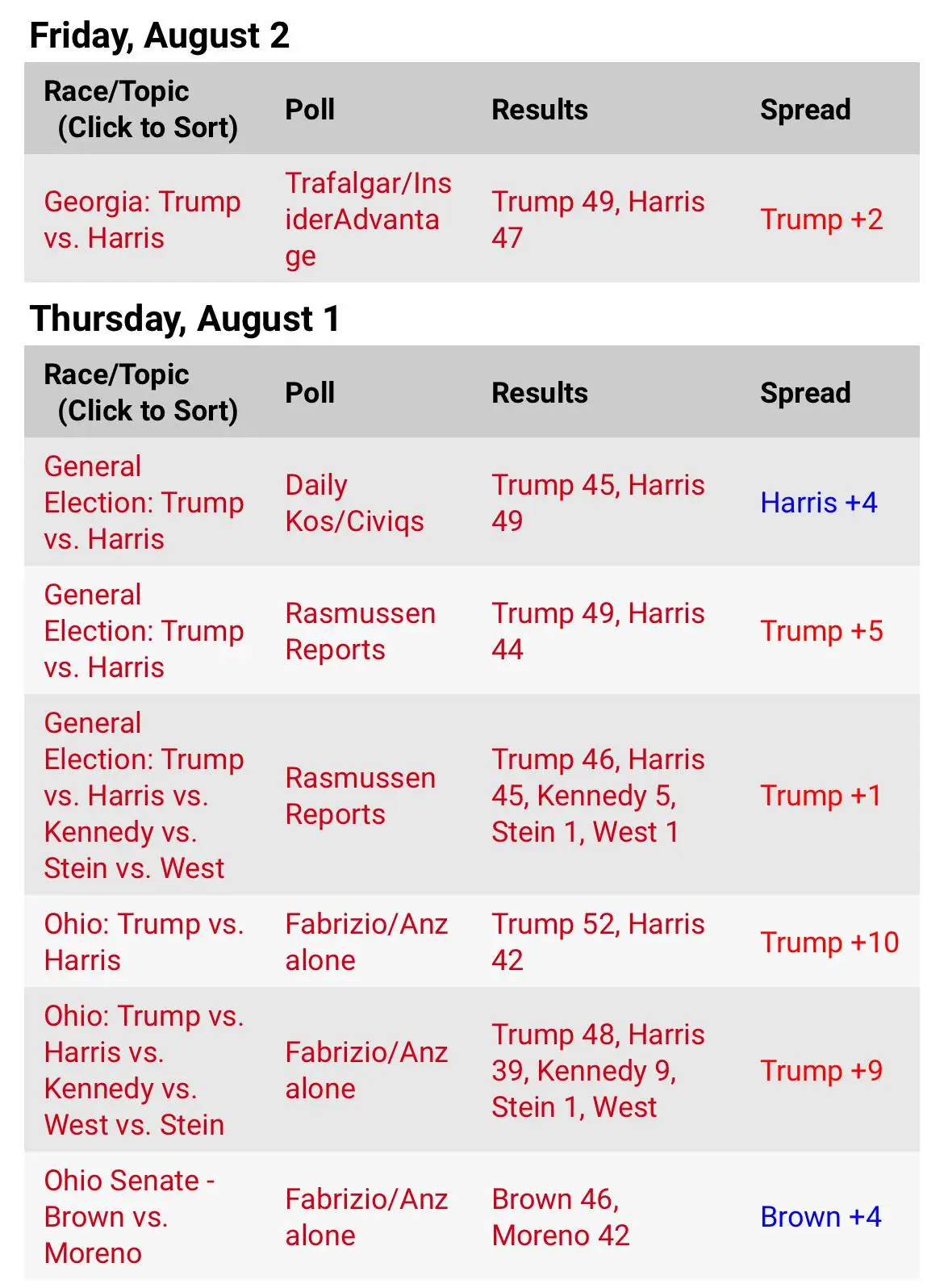
Task: Sort Thursday, August 1 table by Race/Topic
Action: [140, 392]
